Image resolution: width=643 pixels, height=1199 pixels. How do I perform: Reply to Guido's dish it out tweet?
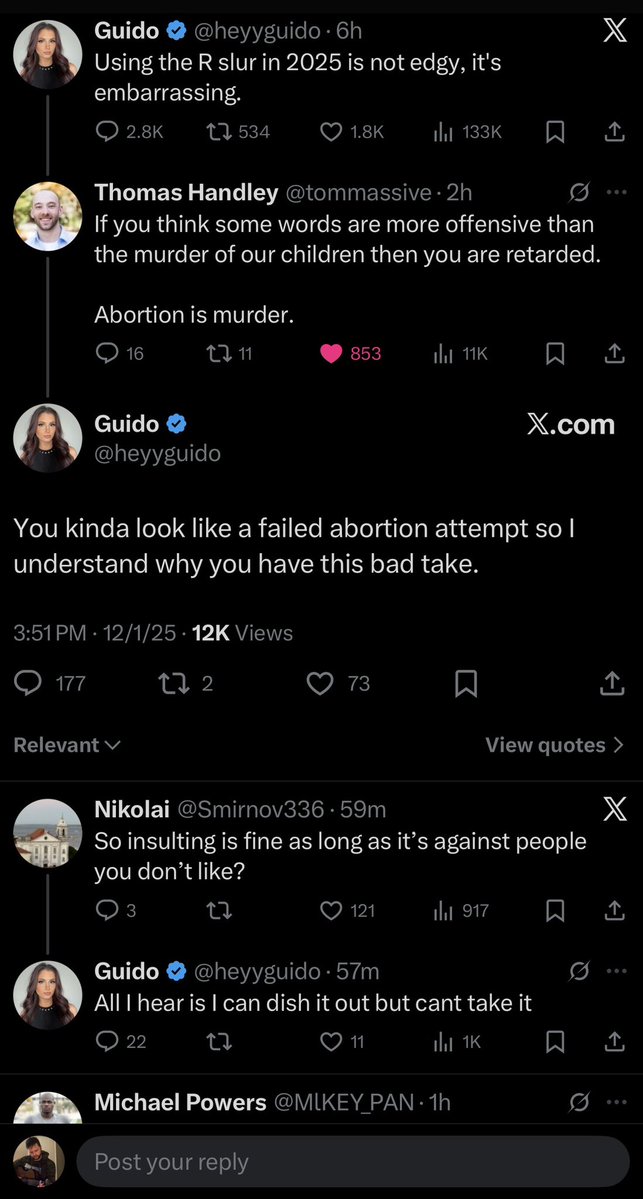click(x=108, y=1041)
